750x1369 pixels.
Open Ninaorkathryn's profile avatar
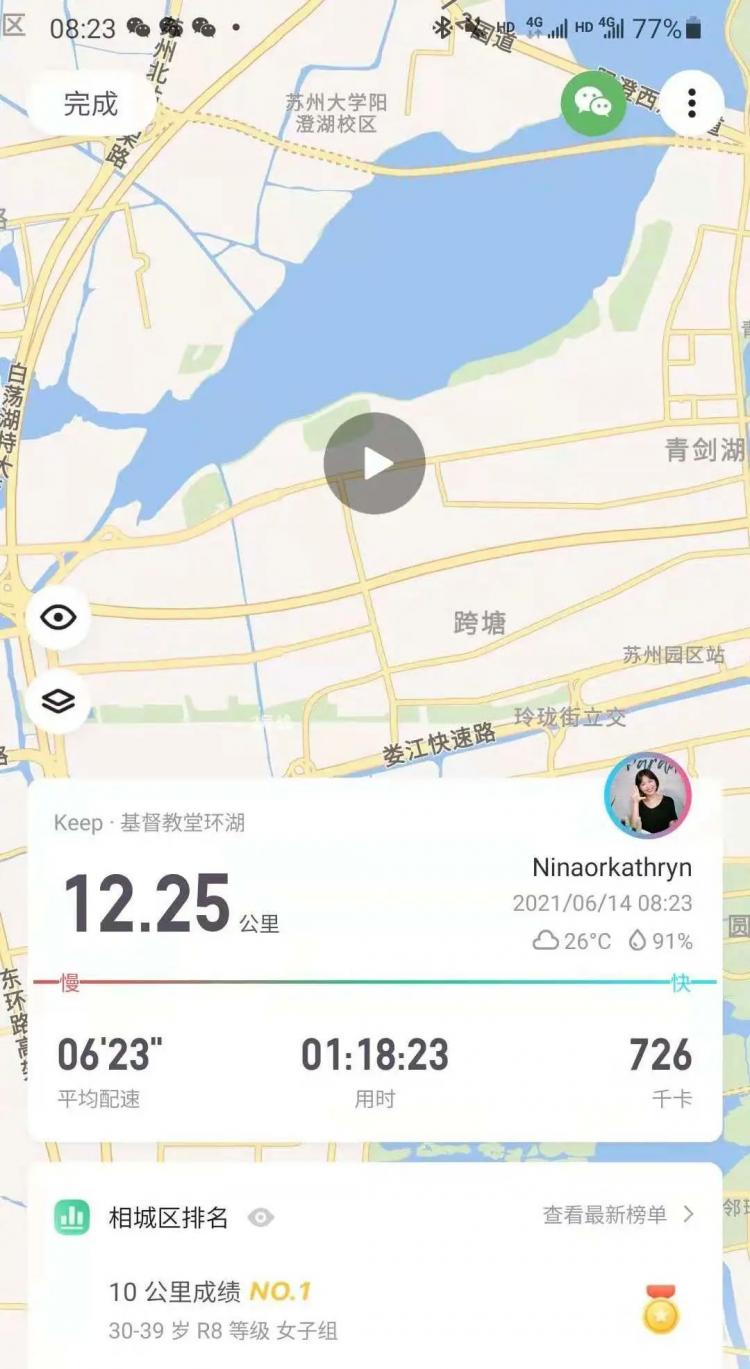(x=648, y=795)
